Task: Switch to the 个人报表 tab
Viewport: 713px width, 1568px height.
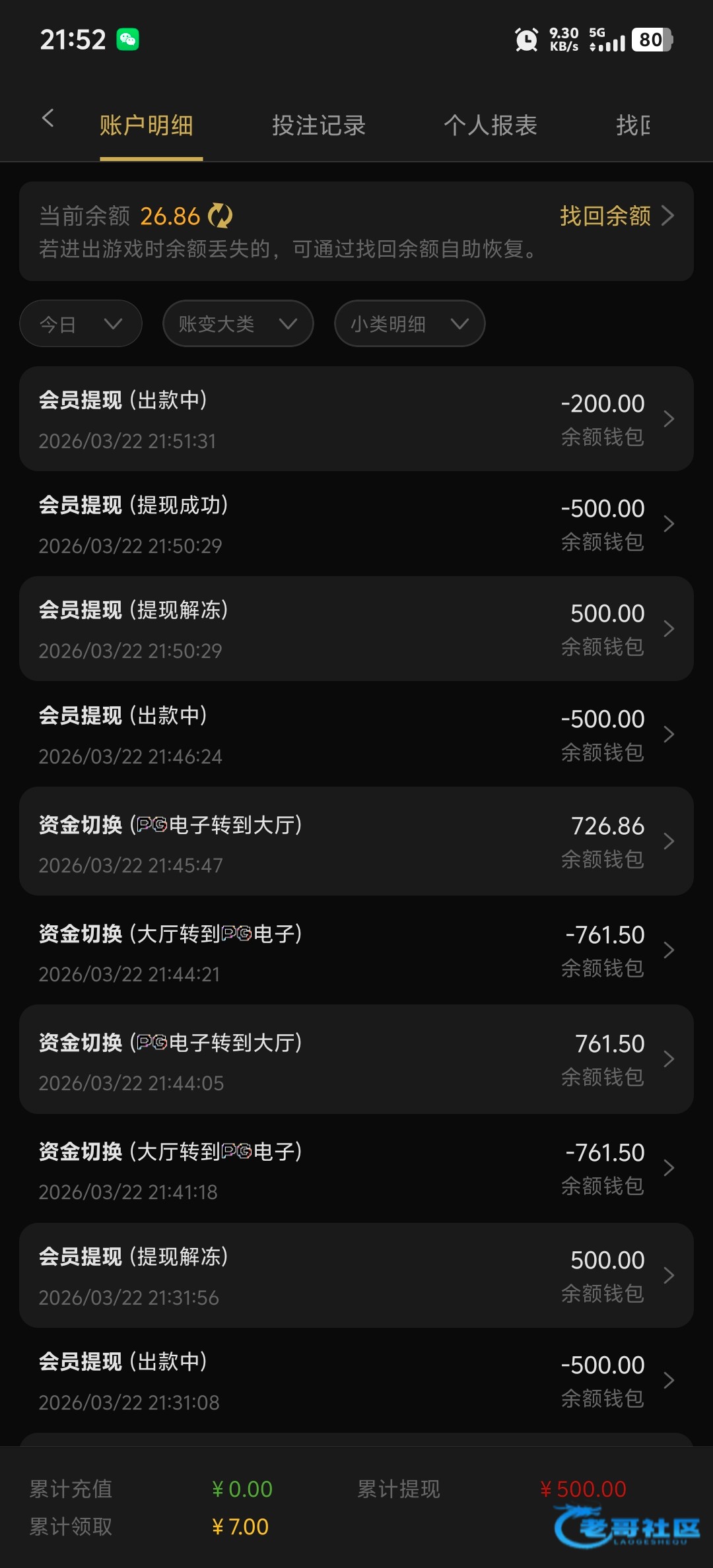Action: pos(491,125)
